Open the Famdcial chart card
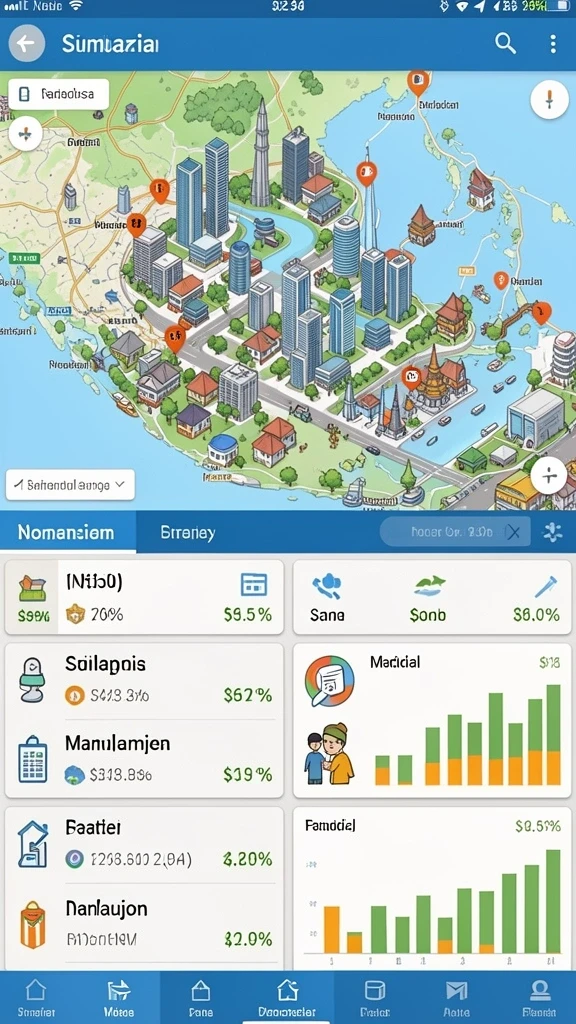Viewport: 576px width, 1024px height. tap(431, 888)
